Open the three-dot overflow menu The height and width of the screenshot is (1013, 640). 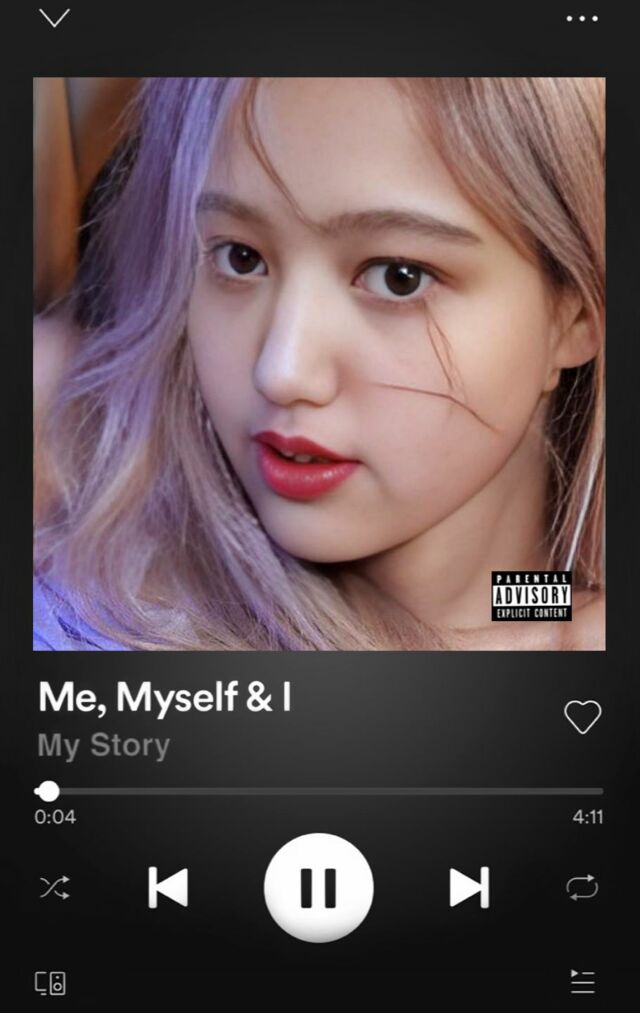click(582, 18)
